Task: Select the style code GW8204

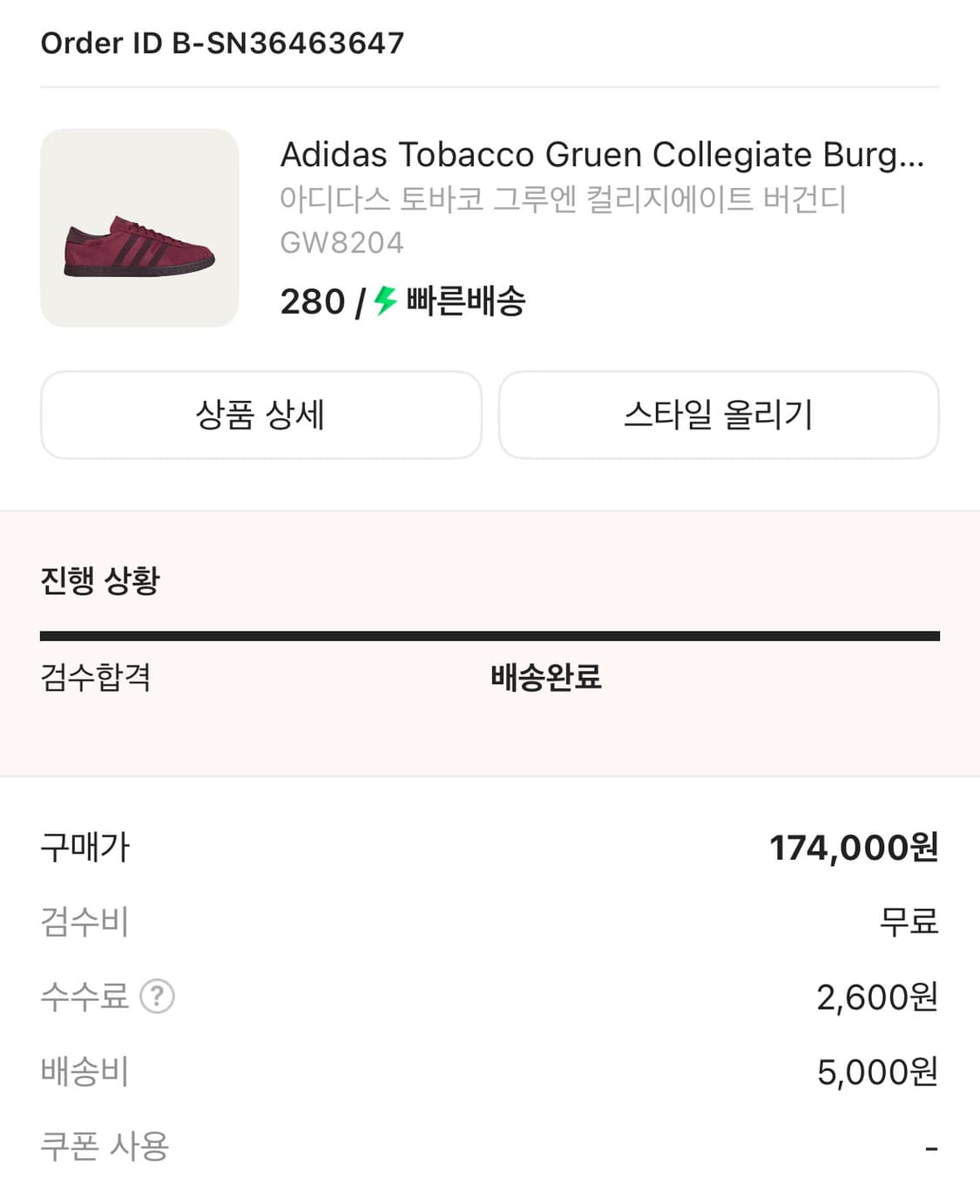Action: [341, 242]
